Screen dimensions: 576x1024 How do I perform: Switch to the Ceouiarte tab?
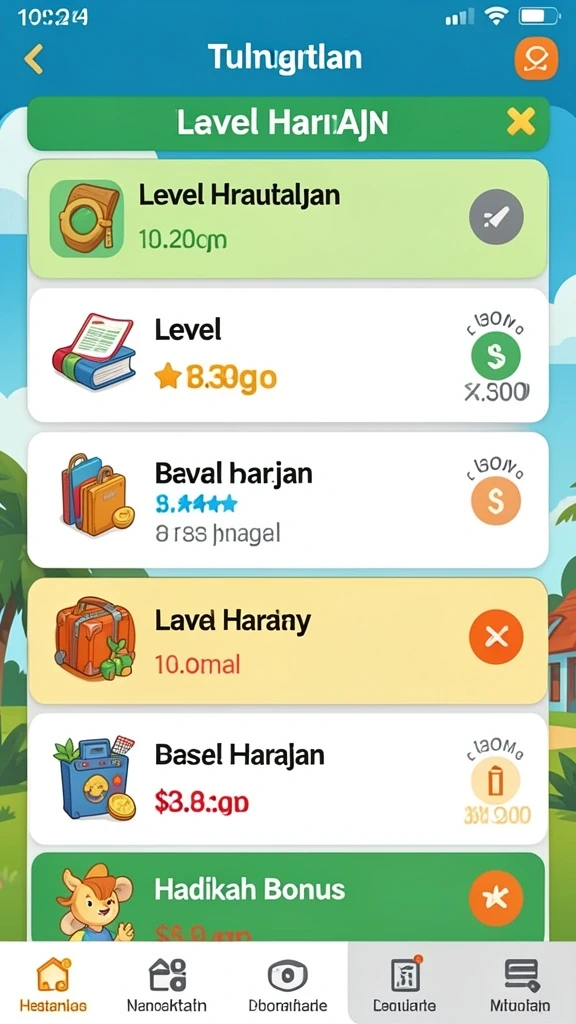[x=404, y=985]
